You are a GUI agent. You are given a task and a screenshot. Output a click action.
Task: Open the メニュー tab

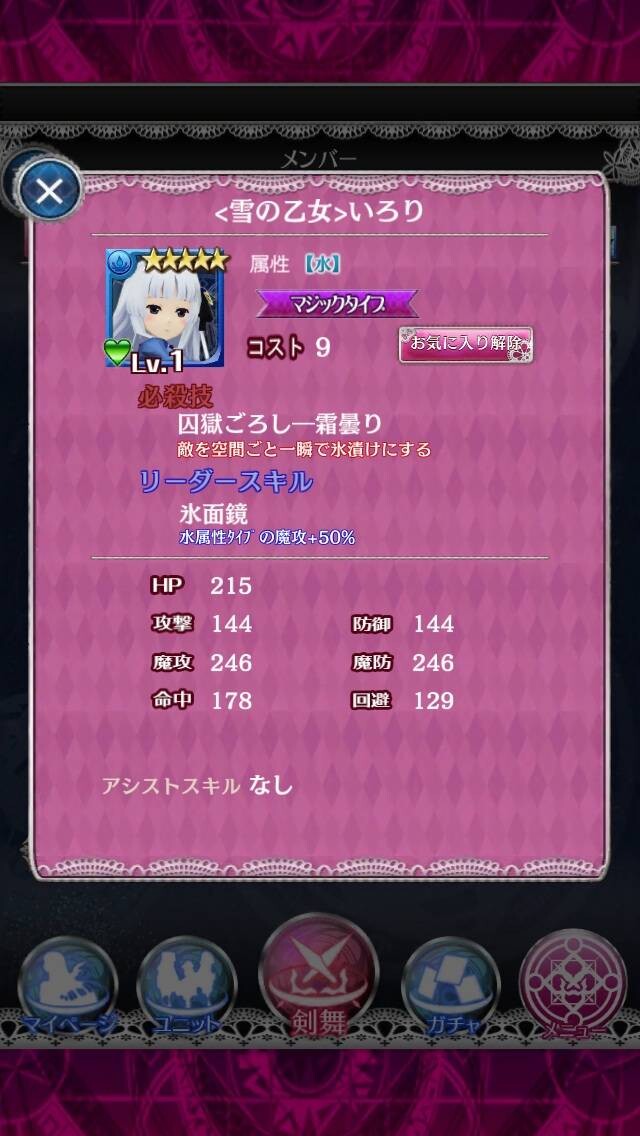(x=574, y=985)
